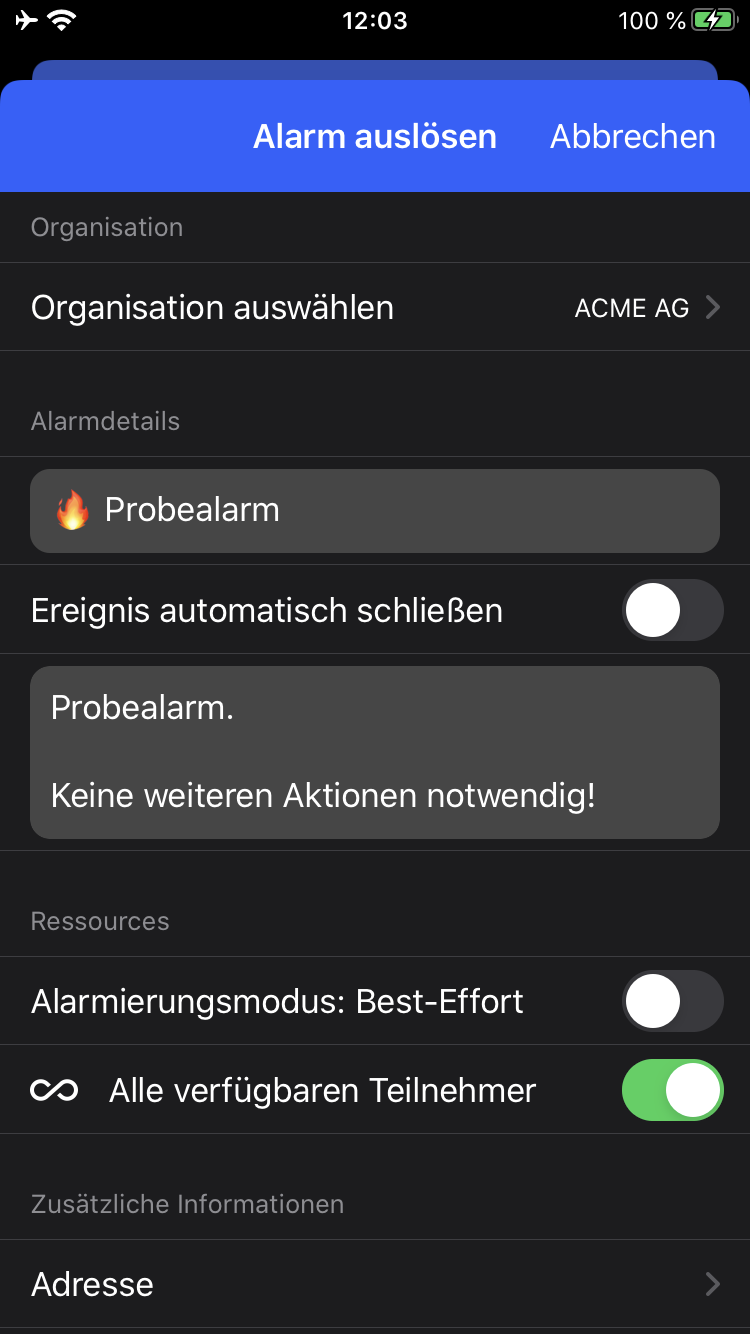This screenshot has width=750, height=1334.
Task: Tap the infinity icon beside Alle verfügbaren Teilnehmer
Action: (x=55, y=1090)
